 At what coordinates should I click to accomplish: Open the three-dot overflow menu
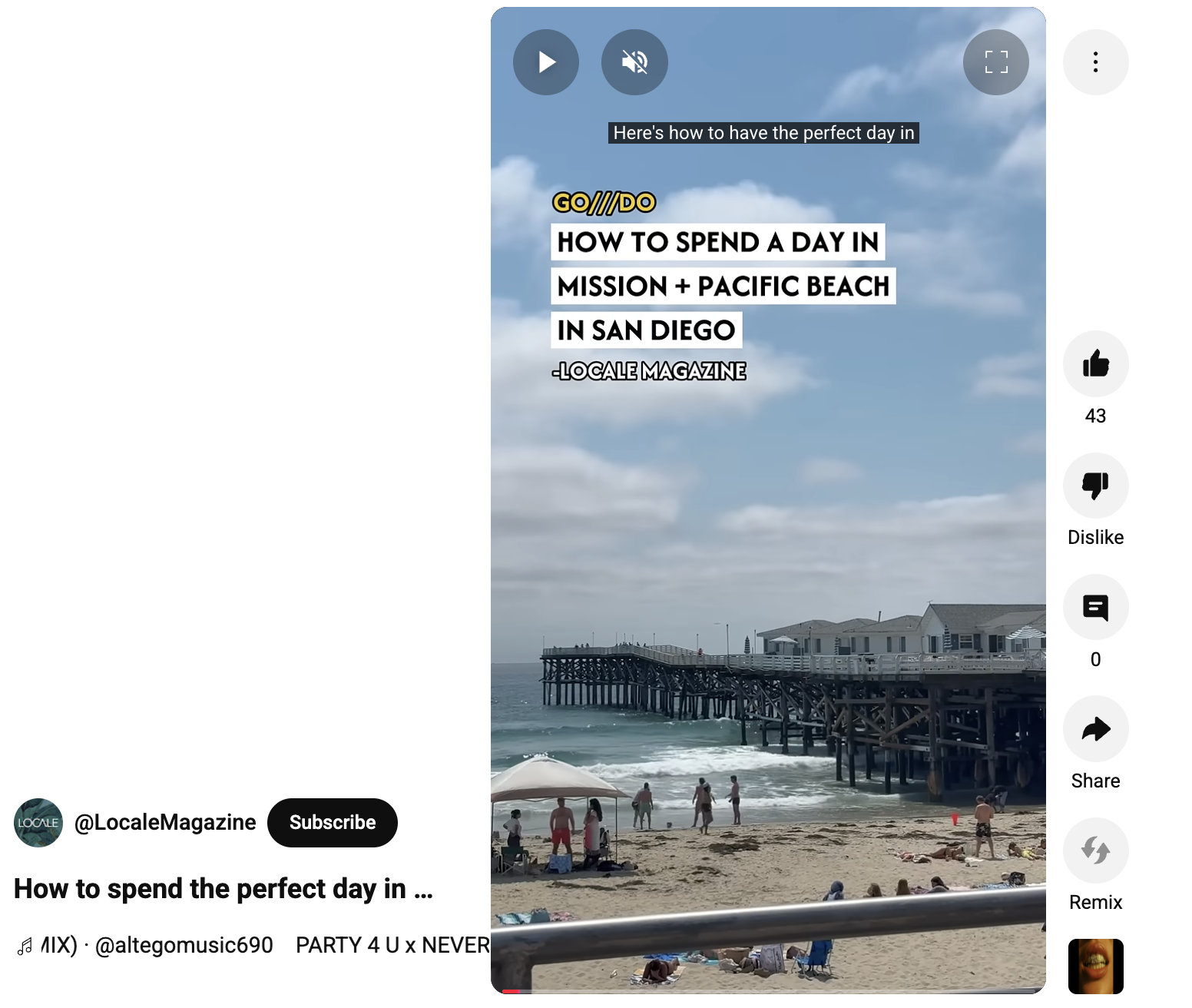click(x=1095, y=62)
